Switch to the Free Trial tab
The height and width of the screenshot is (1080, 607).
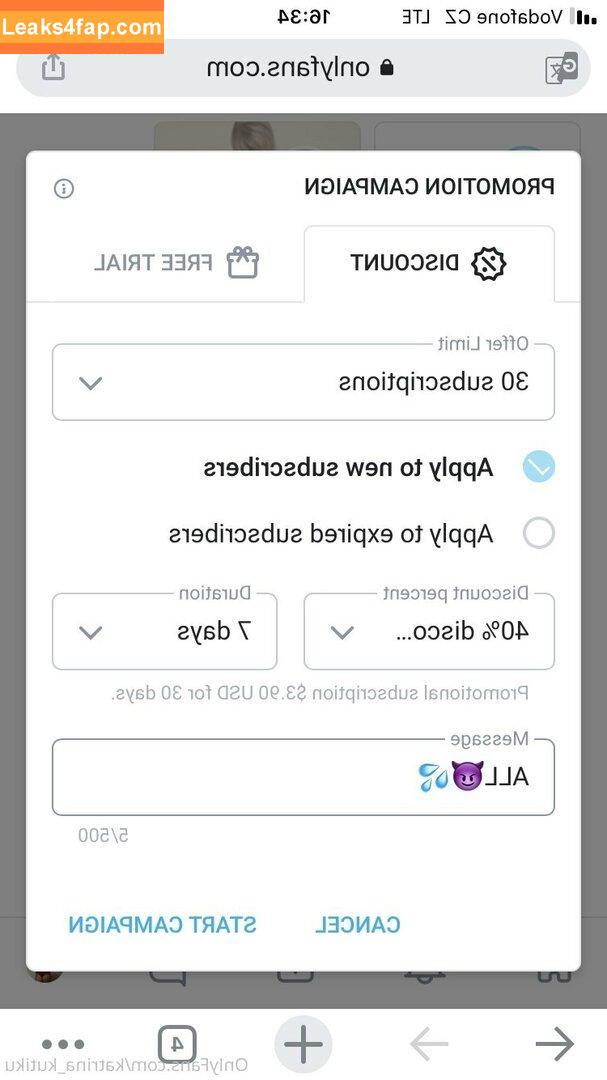(176, 263)
